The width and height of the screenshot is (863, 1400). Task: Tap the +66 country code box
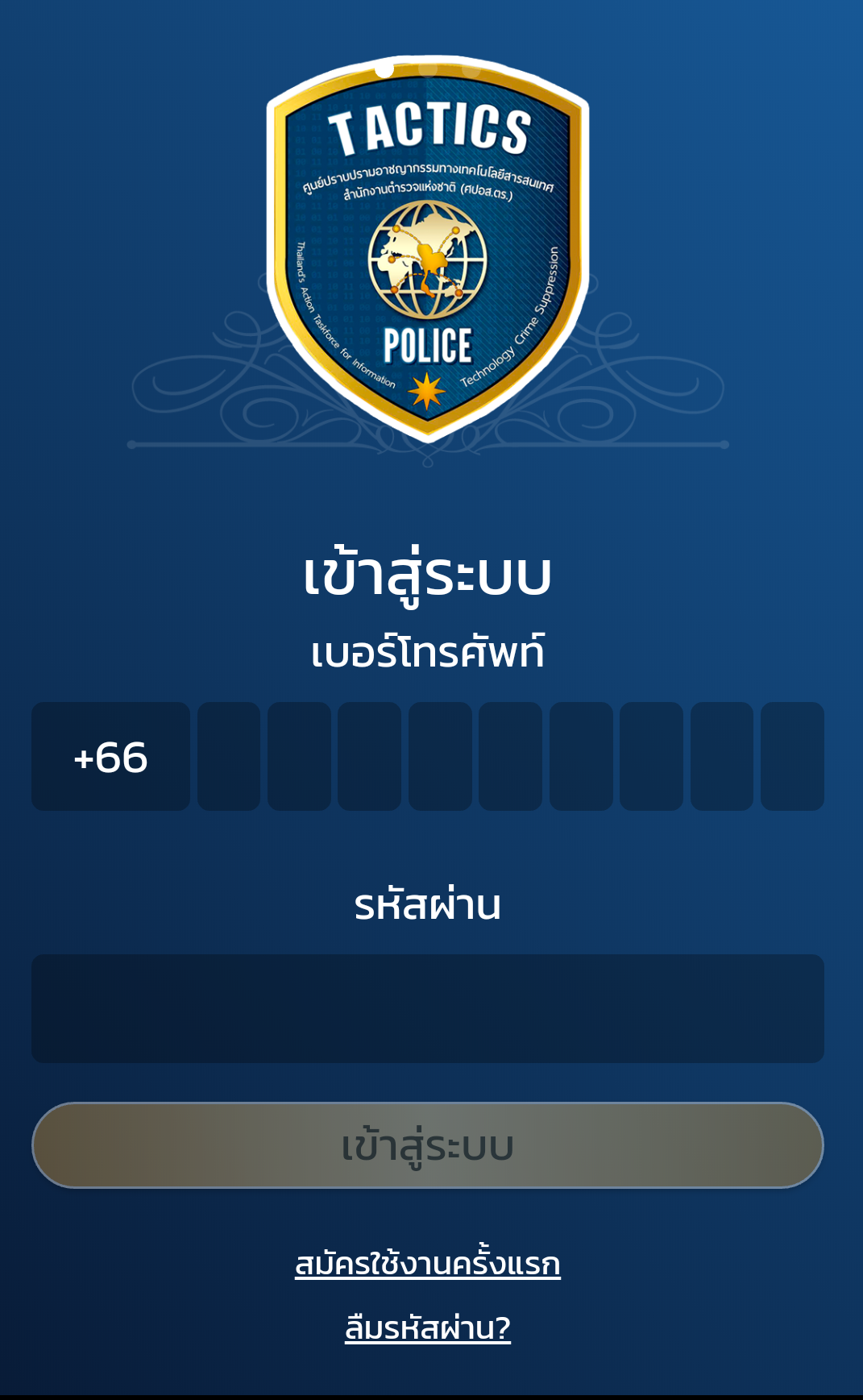tap(110, 756)
